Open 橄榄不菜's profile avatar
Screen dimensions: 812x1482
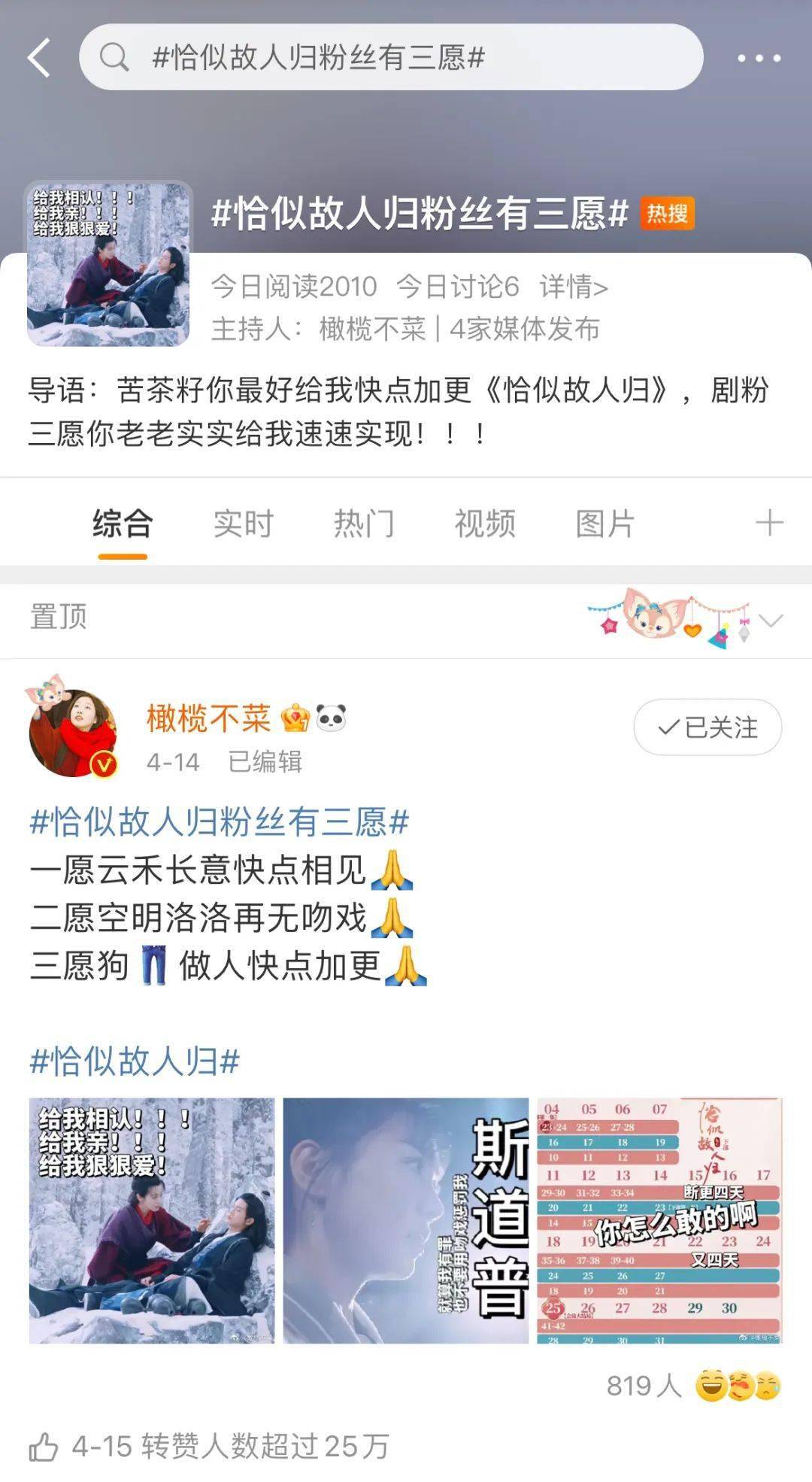pos(72,732)
